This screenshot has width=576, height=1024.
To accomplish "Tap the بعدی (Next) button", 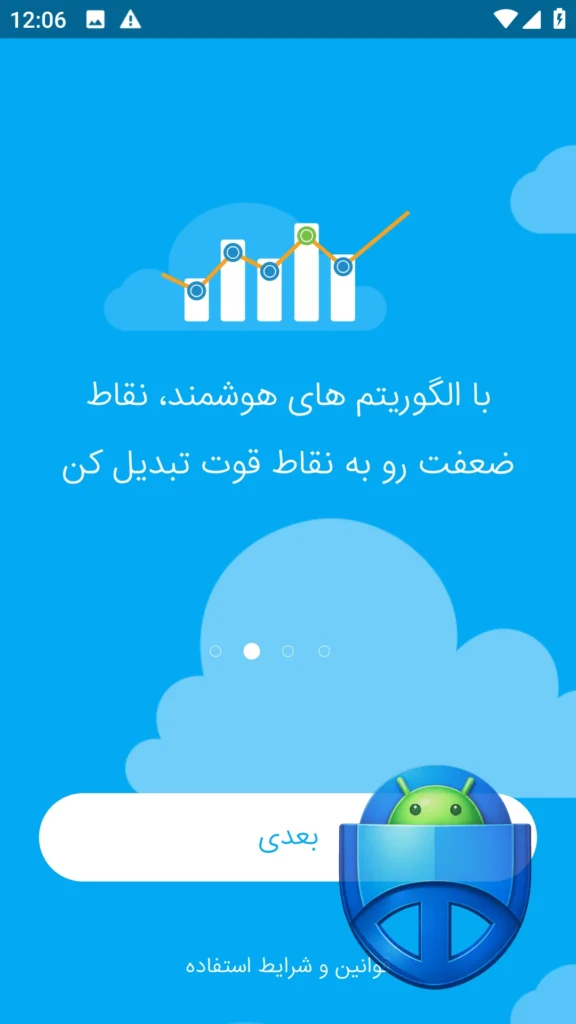I will click(287, 837).
